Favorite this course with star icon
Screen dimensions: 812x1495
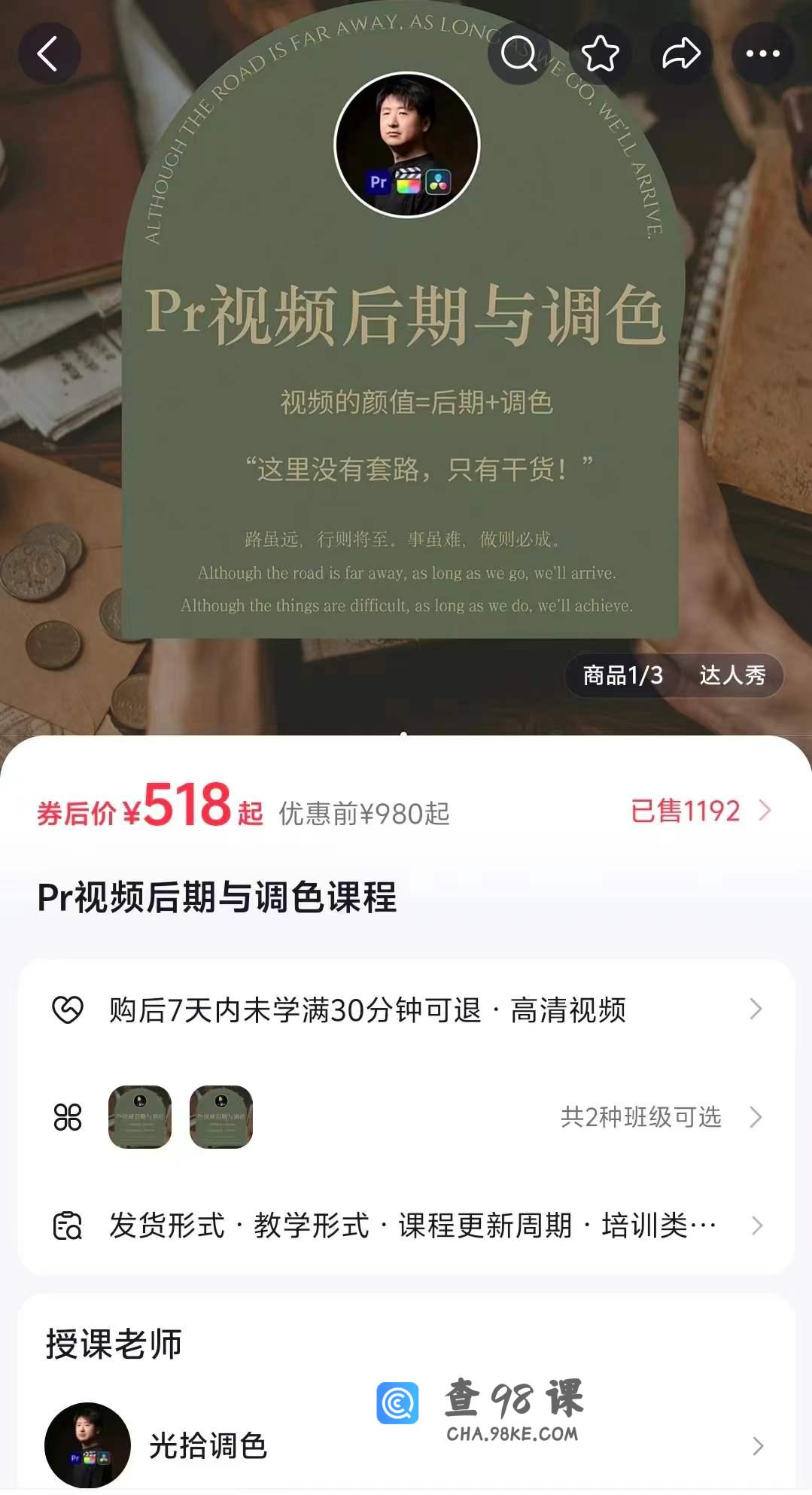600,54
